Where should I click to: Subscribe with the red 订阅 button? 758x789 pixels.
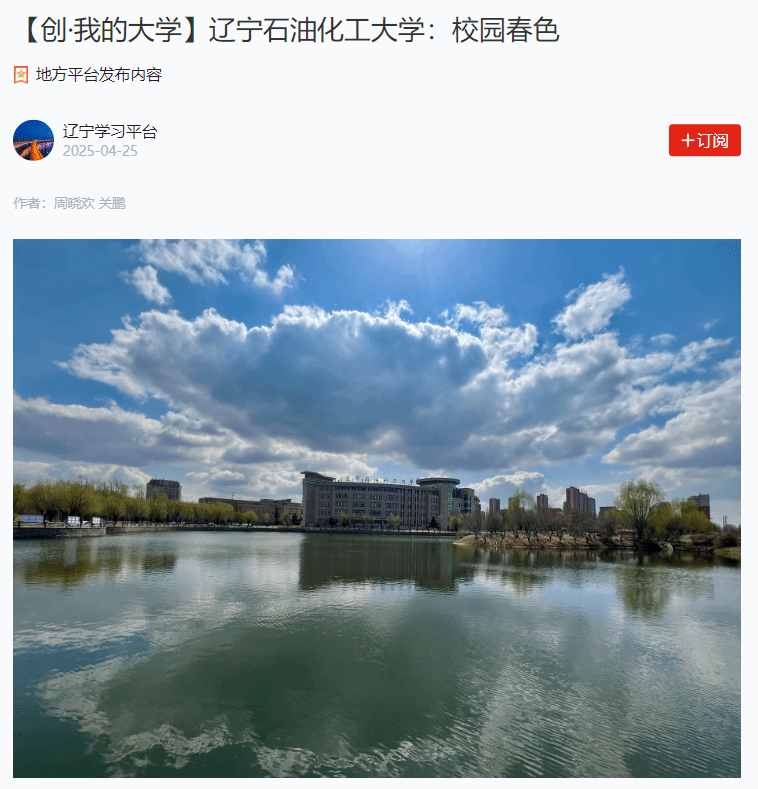click(704, 141)
